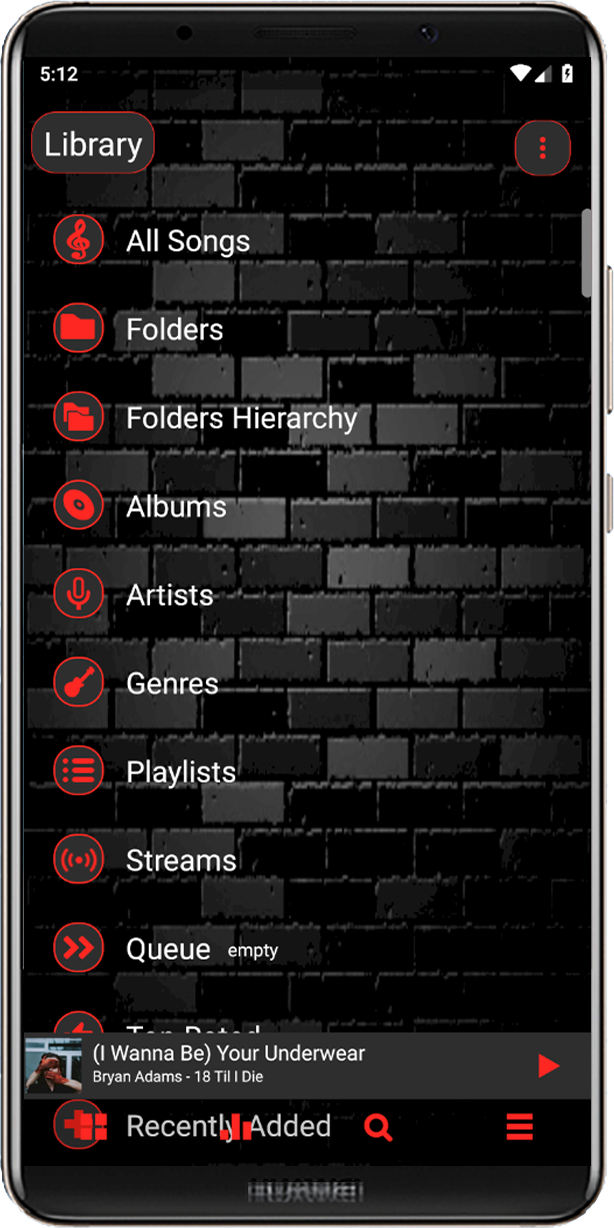
Task: Play (I Wanna Be) Your Underwear
Action: (548, 1066)
